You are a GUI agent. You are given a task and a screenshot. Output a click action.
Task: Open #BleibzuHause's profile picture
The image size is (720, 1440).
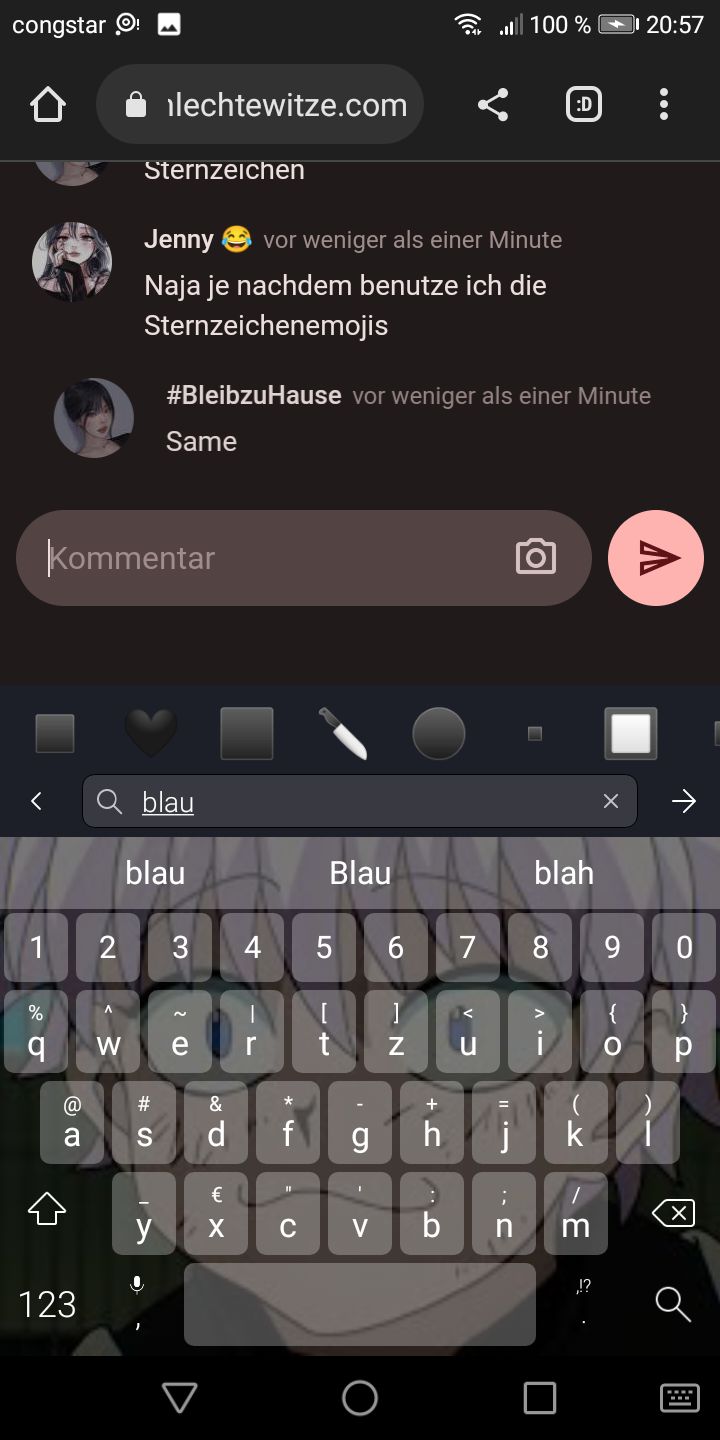tap(94, 418)
